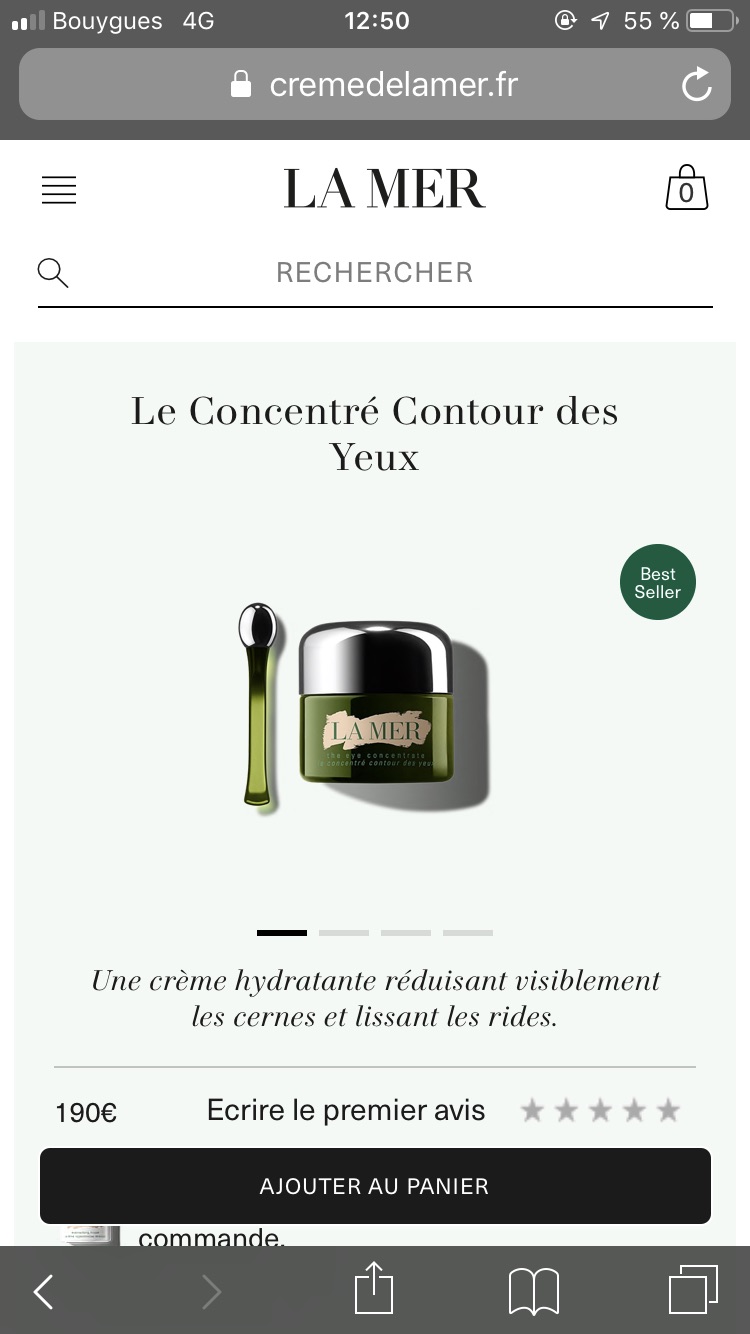Go back in Safari
Screen dimensions: 750x1334
(43, 1292)
